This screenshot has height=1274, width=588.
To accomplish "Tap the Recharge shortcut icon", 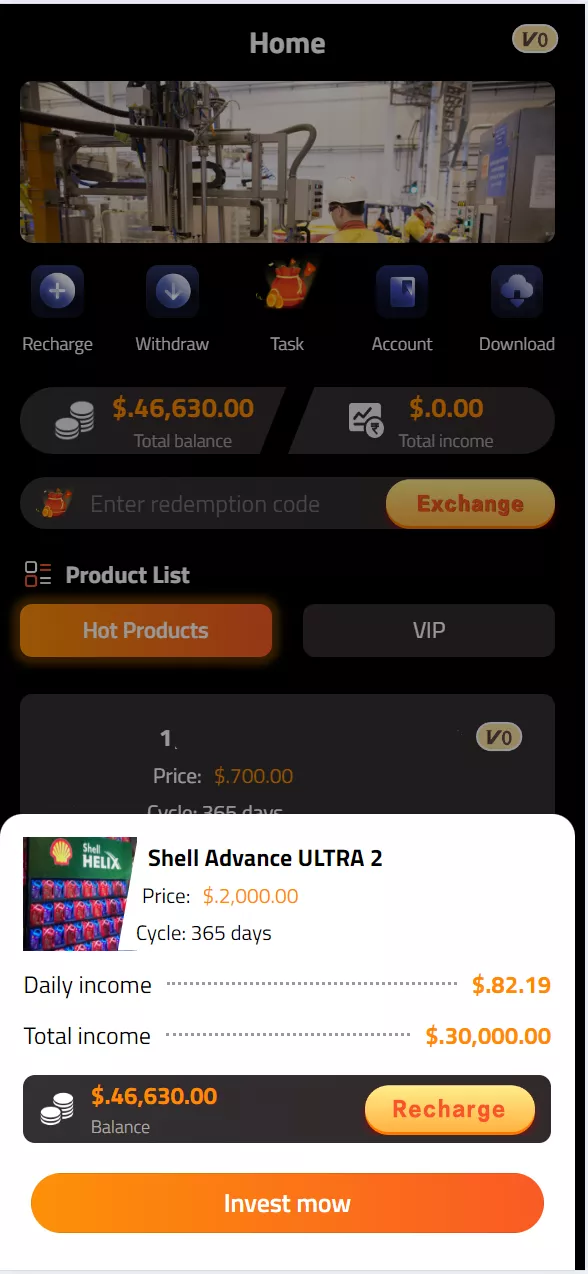I will 57,291.
